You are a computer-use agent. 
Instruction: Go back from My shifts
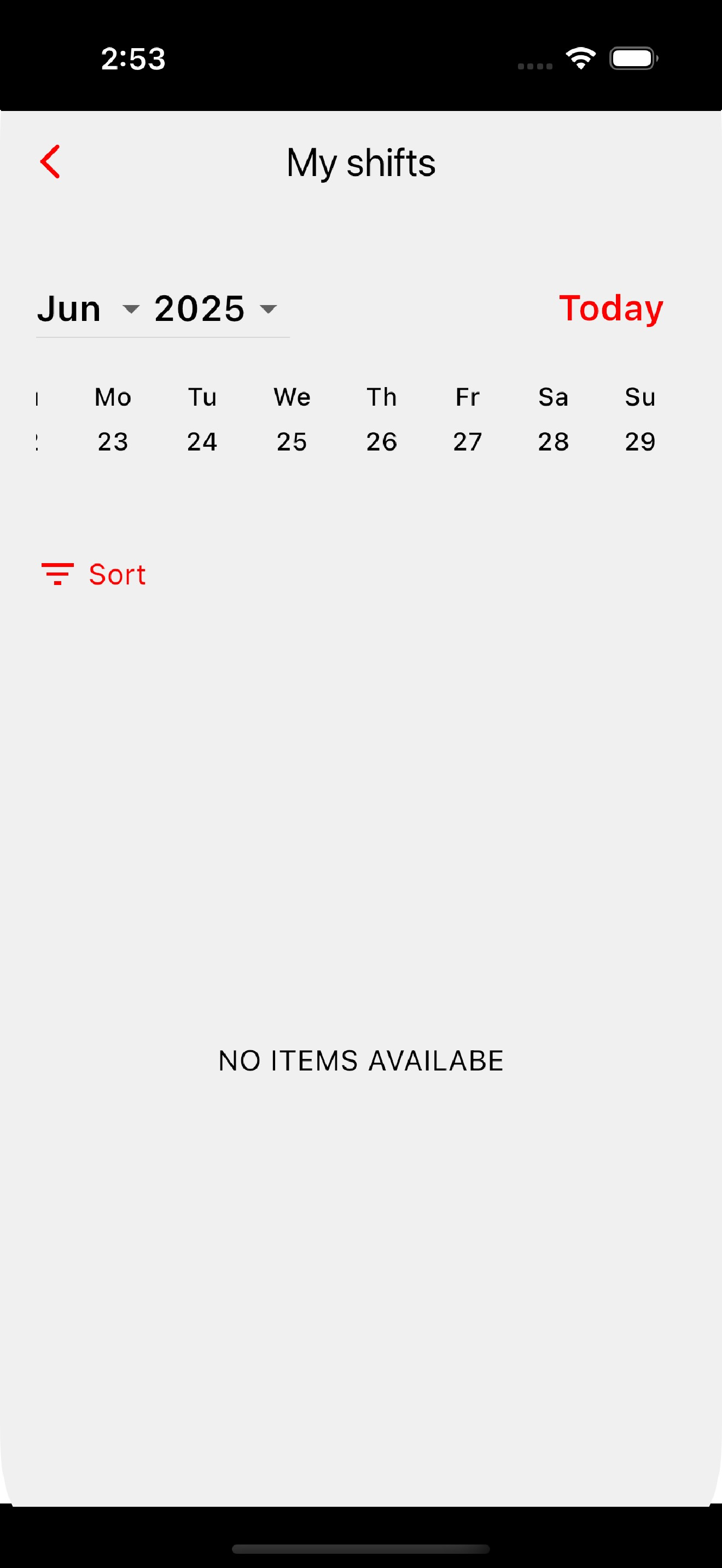[50, 162]
